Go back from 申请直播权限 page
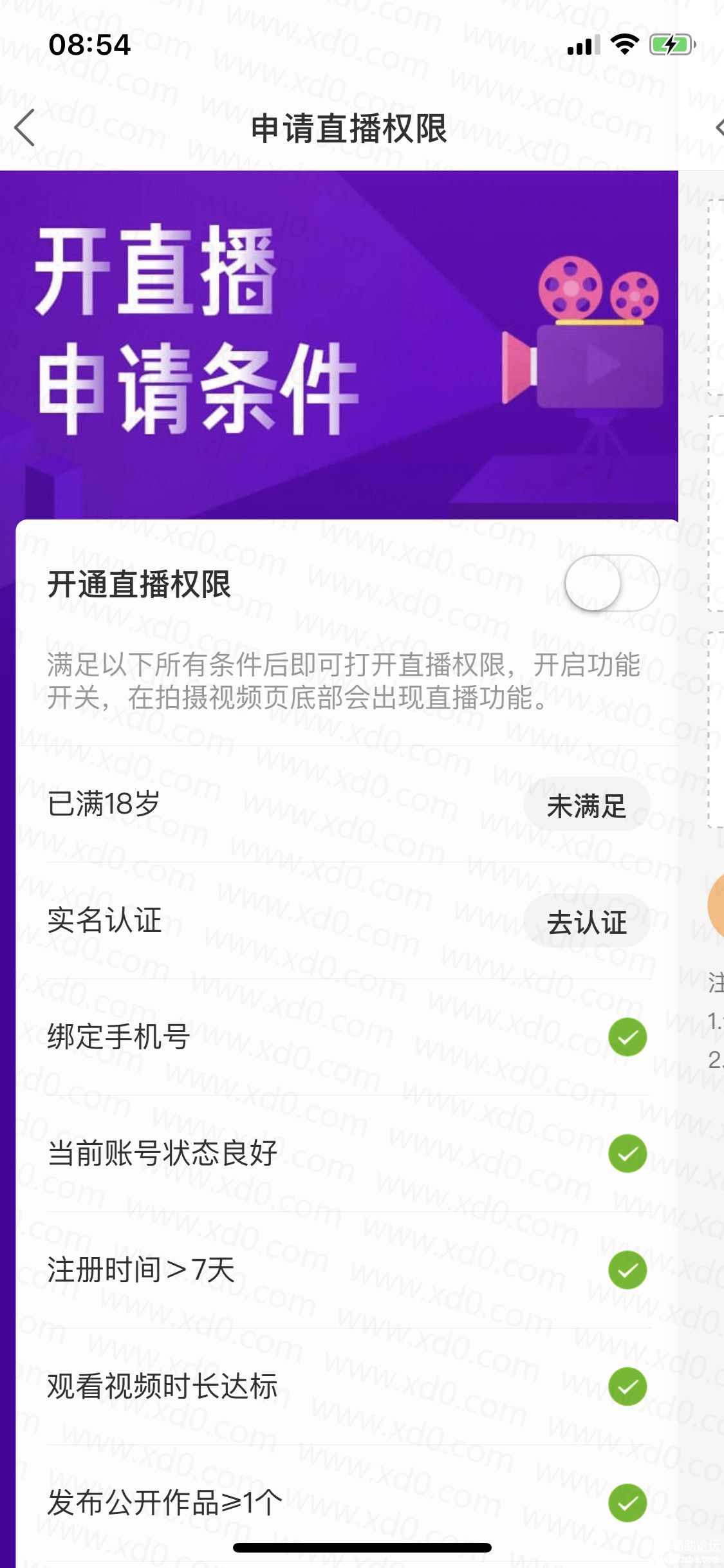The image size is (724, 1568). 24,127
